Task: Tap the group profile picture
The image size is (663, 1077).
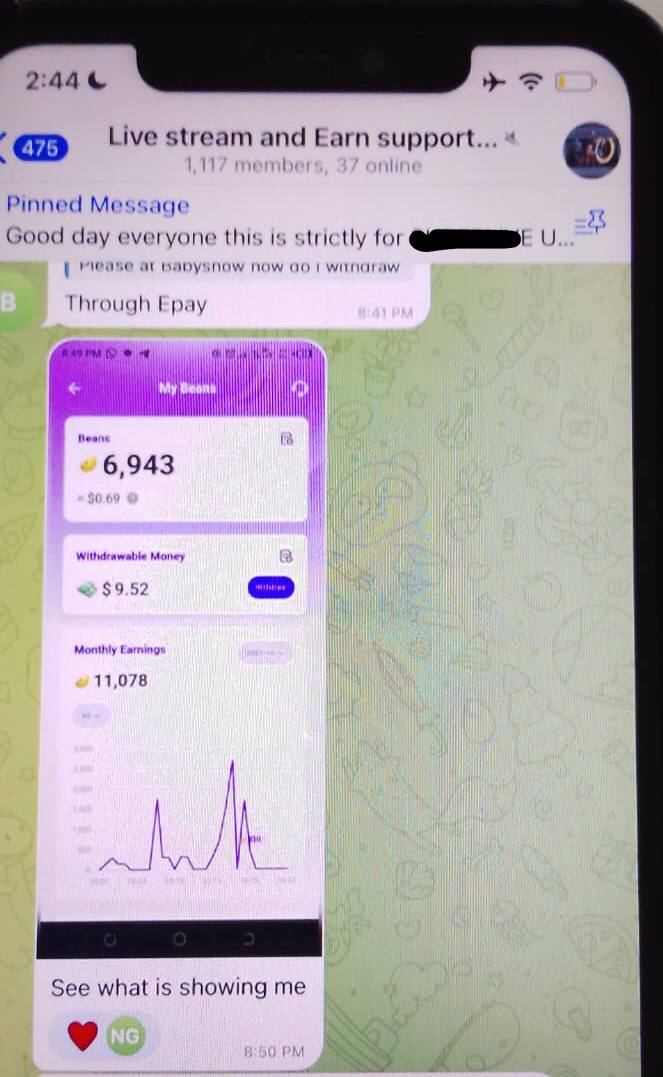Action: [591, 150]
